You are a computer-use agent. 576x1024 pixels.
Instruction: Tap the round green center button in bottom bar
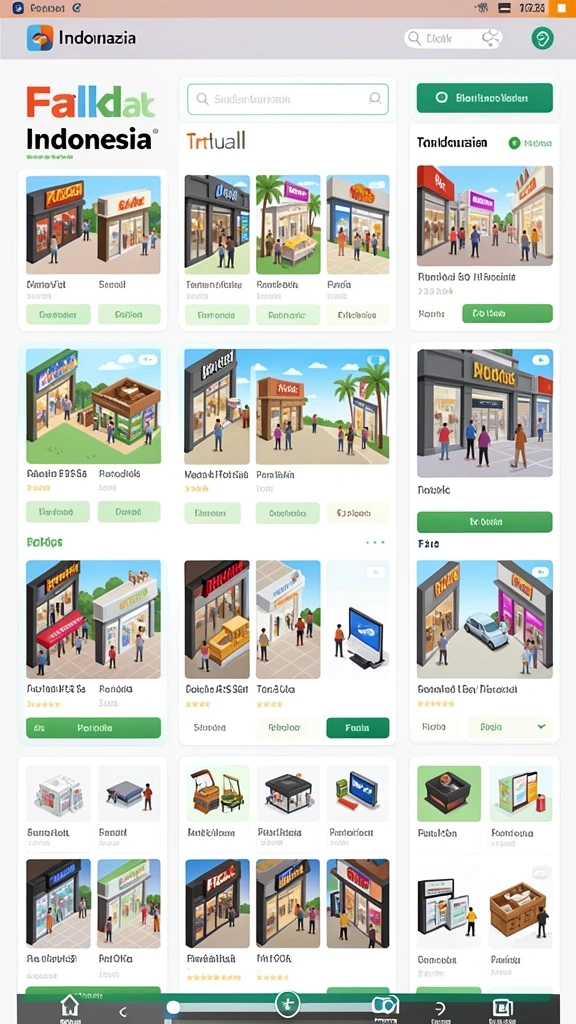click(x=288, y=1002)
